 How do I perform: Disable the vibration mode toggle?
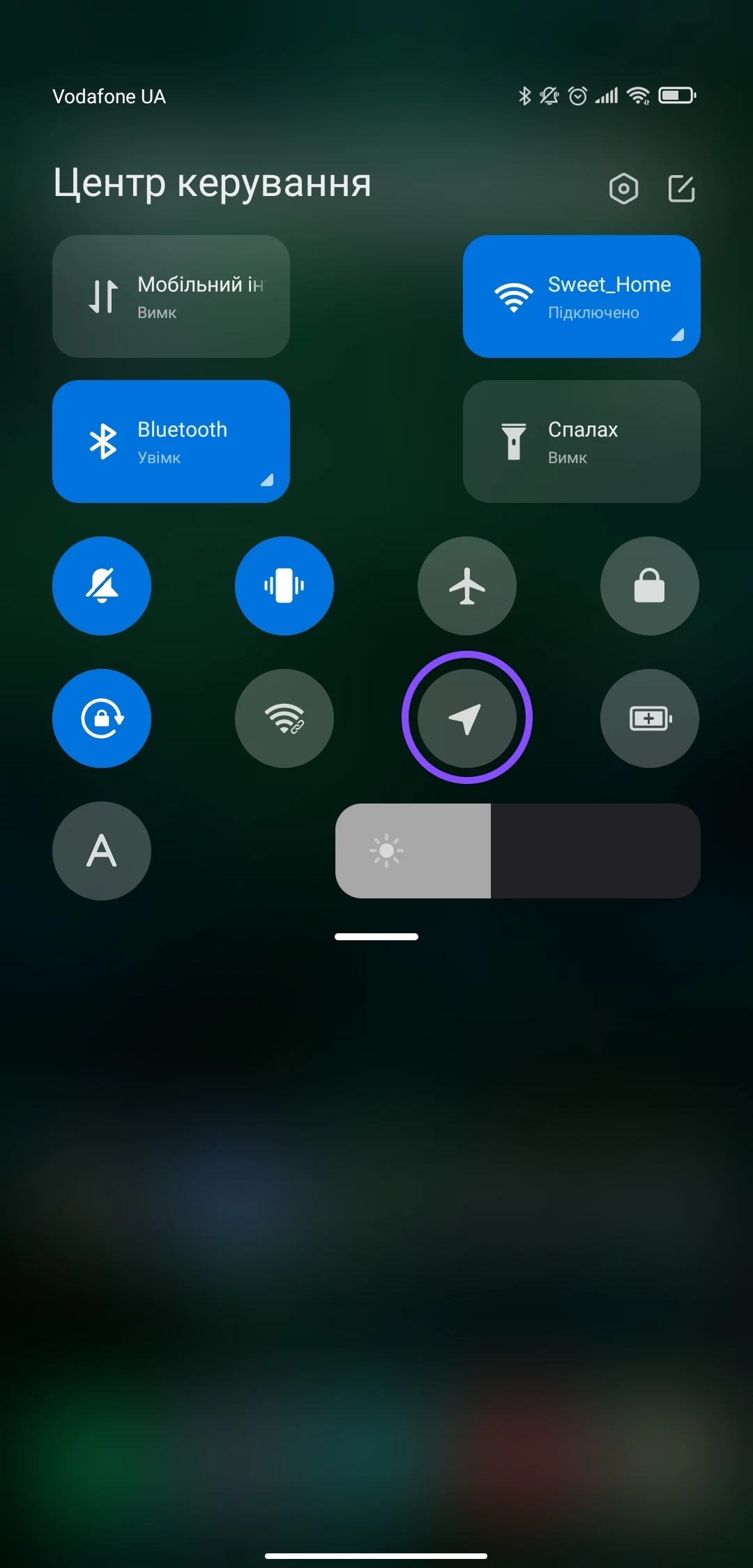(x=284, y=586)
